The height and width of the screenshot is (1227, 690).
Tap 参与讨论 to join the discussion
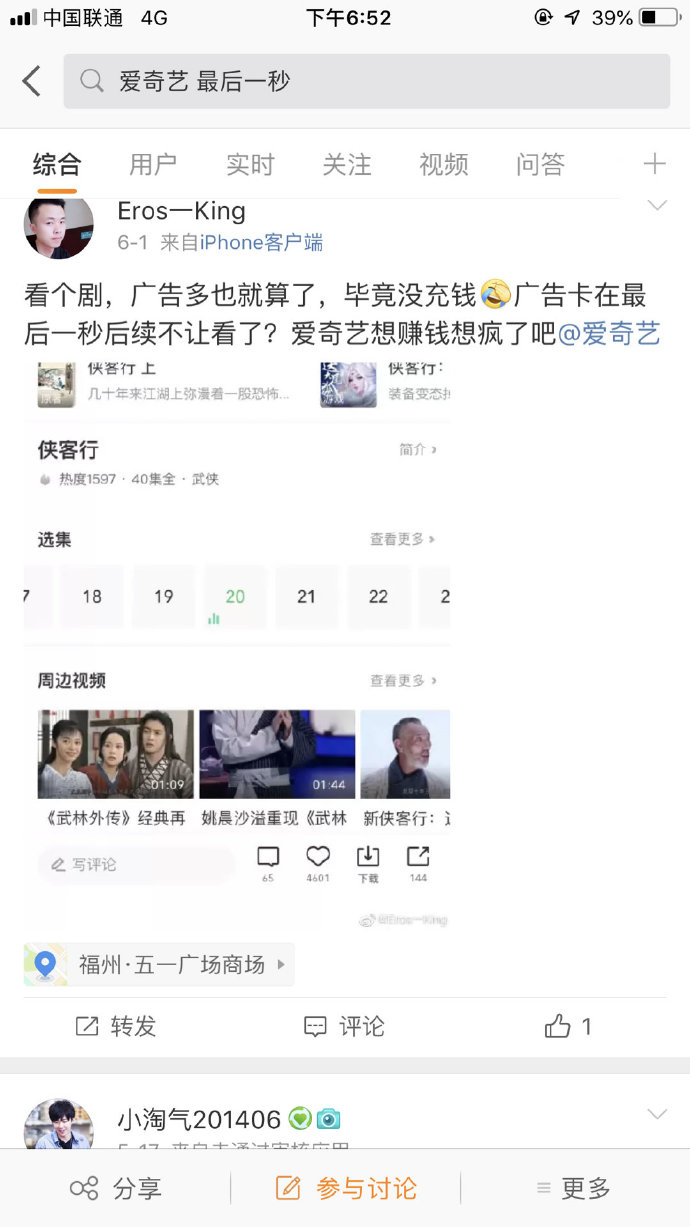pos(345,1188)
